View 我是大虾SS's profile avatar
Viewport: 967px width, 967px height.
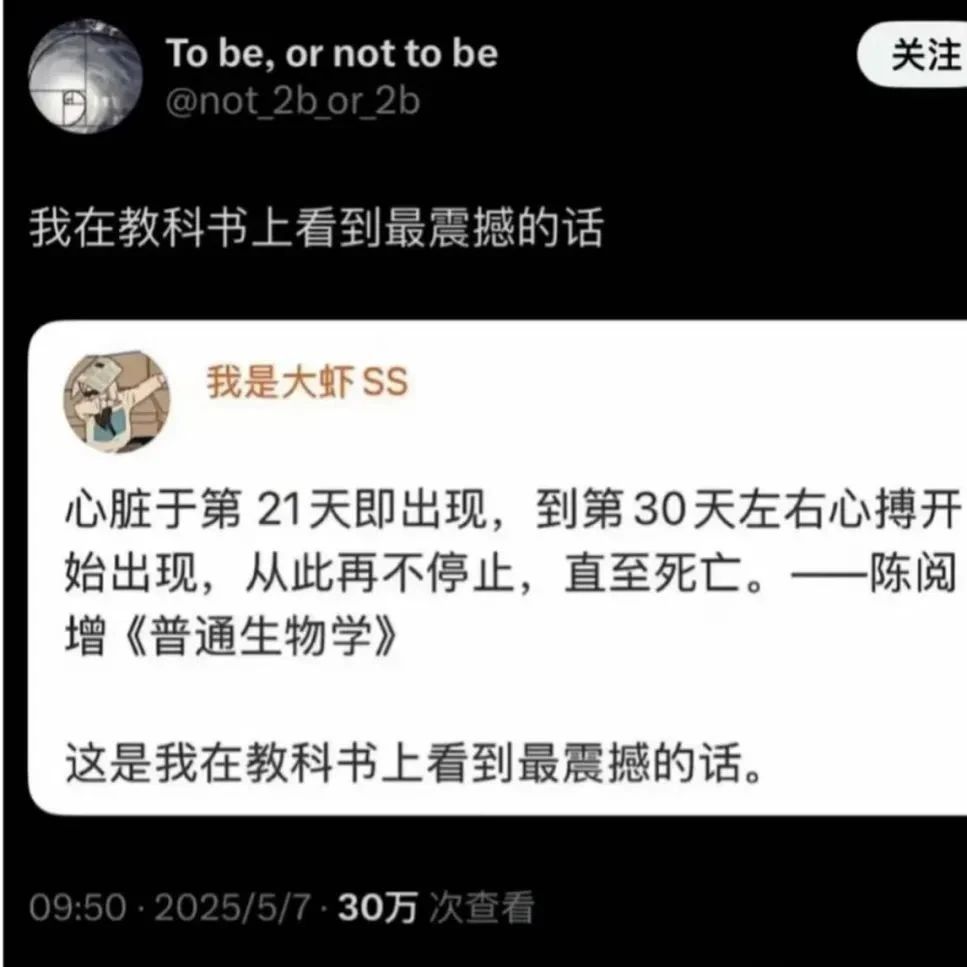click(118, 402)
